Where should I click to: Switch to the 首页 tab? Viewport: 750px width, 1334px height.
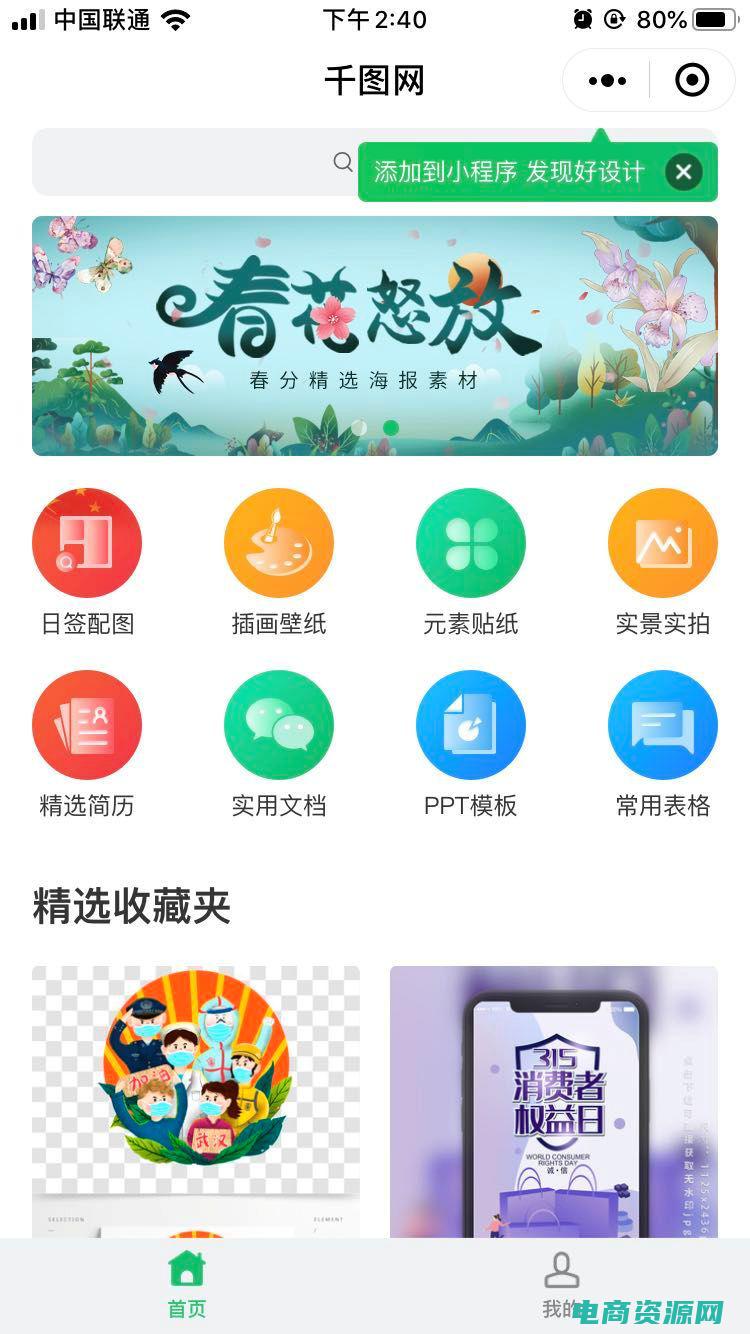[x=187, y=1285]
